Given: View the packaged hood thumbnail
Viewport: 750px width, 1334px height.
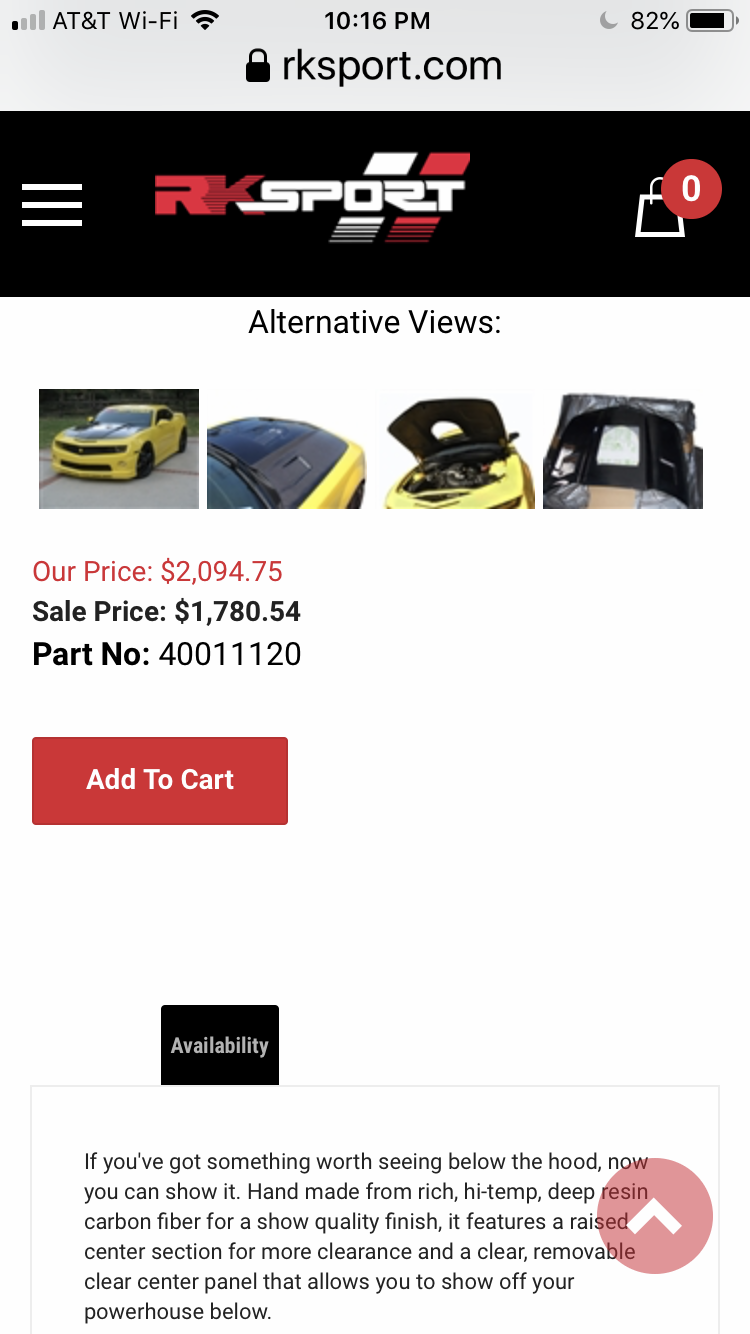Looking at the screenshot, I should [x=623, y=449].
